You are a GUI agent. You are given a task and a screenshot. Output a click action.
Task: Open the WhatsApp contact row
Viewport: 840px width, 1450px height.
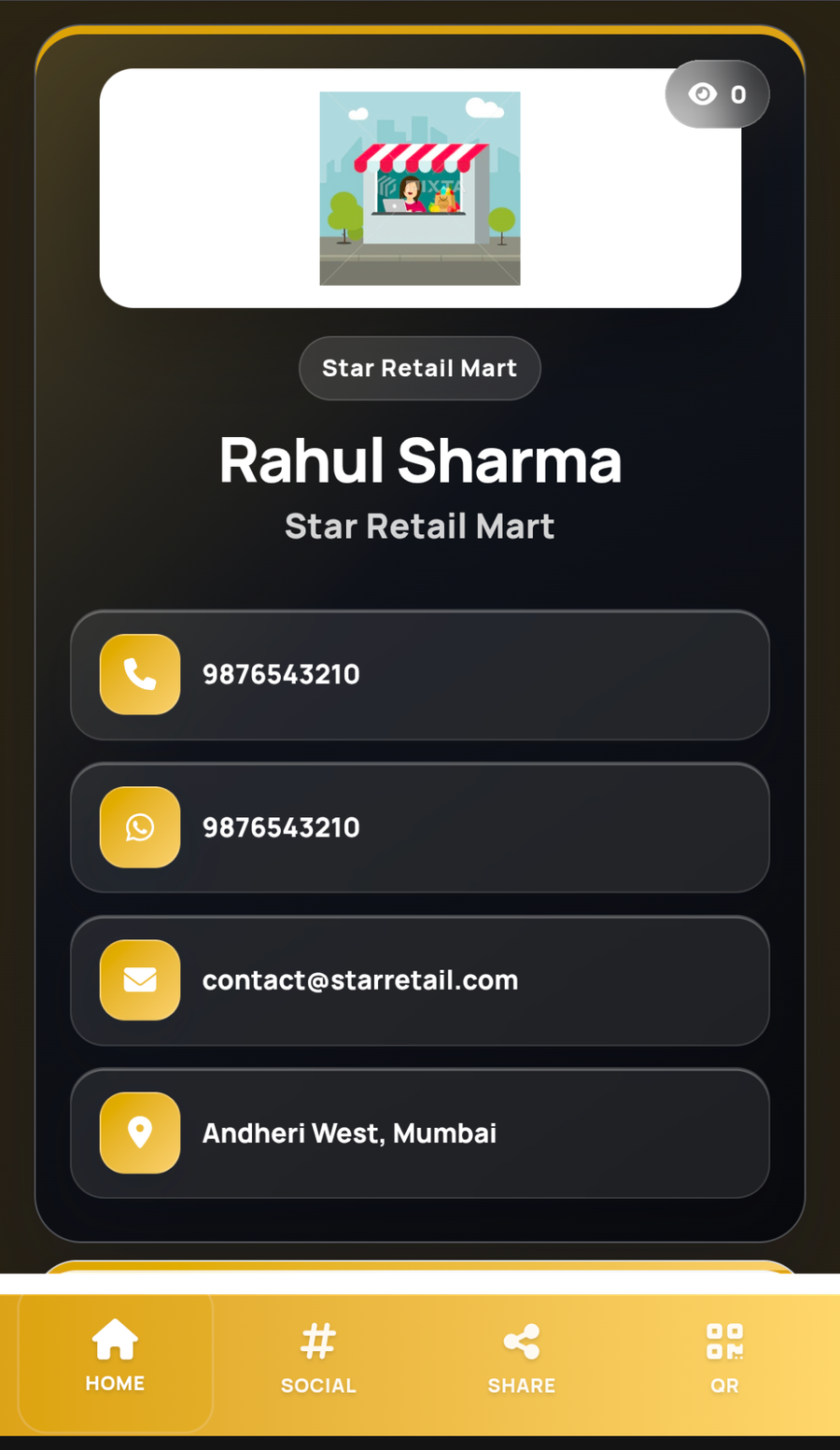click(420, 827)
